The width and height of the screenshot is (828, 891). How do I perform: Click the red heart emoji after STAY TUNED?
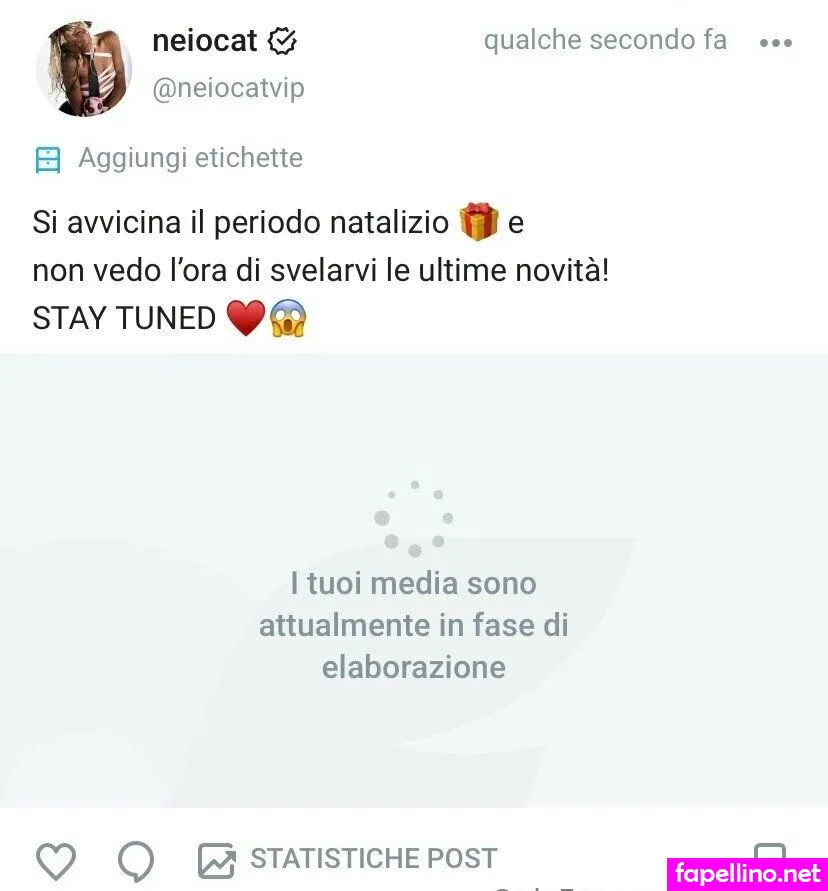coord(246,317)
